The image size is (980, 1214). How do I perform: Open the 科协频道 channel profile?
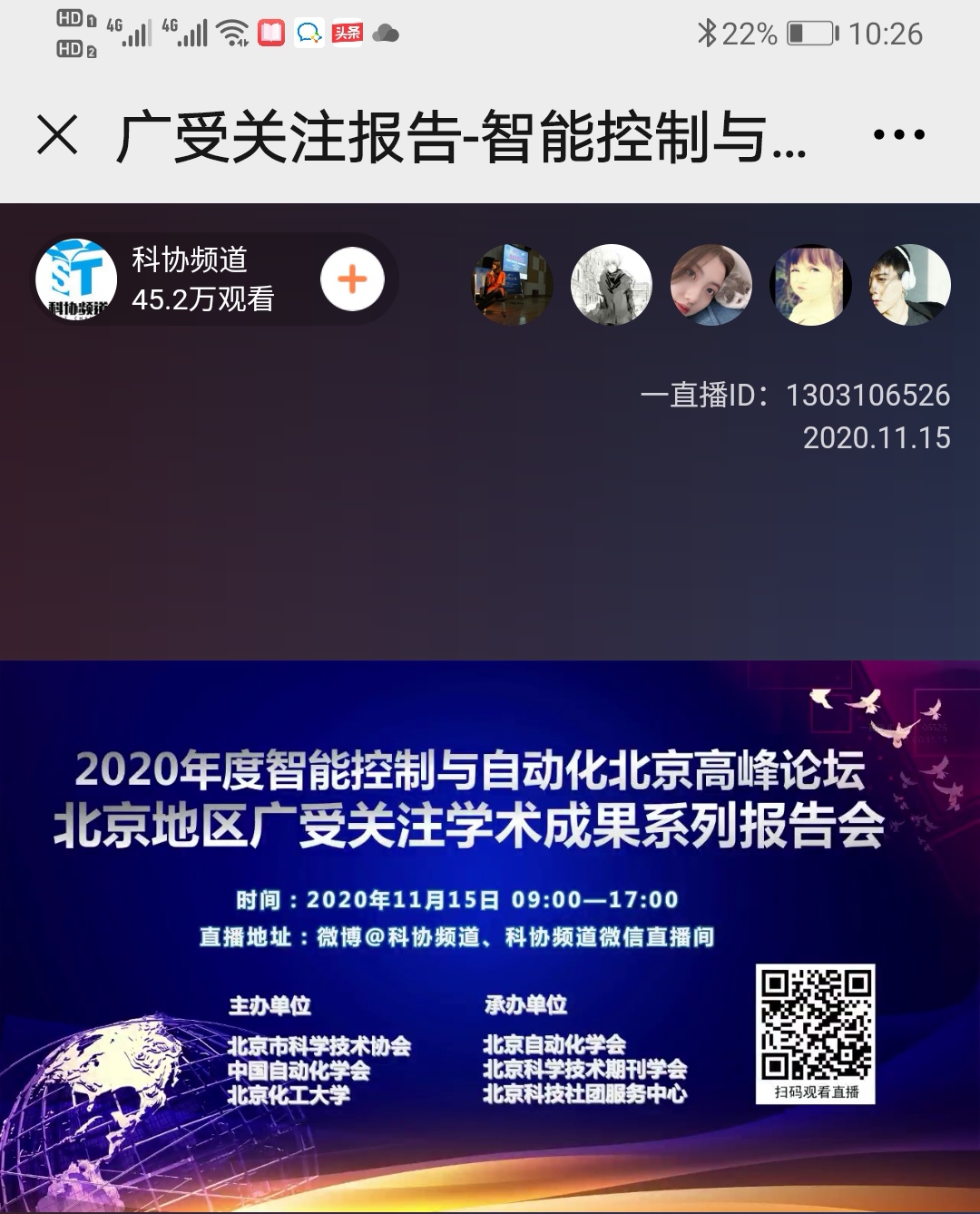tap(77, 279)
